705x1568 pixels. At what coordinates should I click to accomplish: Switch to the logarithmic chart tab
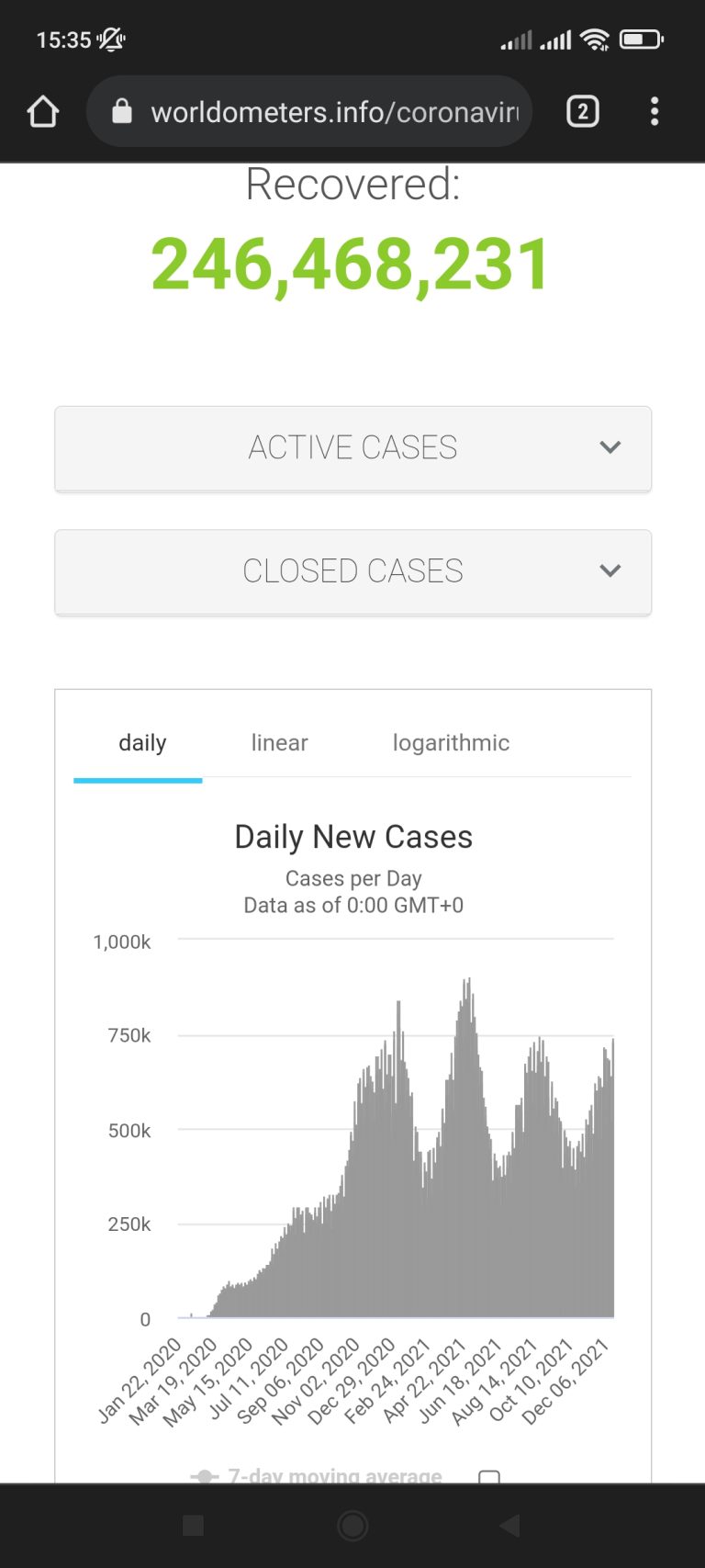pos(451,743)
